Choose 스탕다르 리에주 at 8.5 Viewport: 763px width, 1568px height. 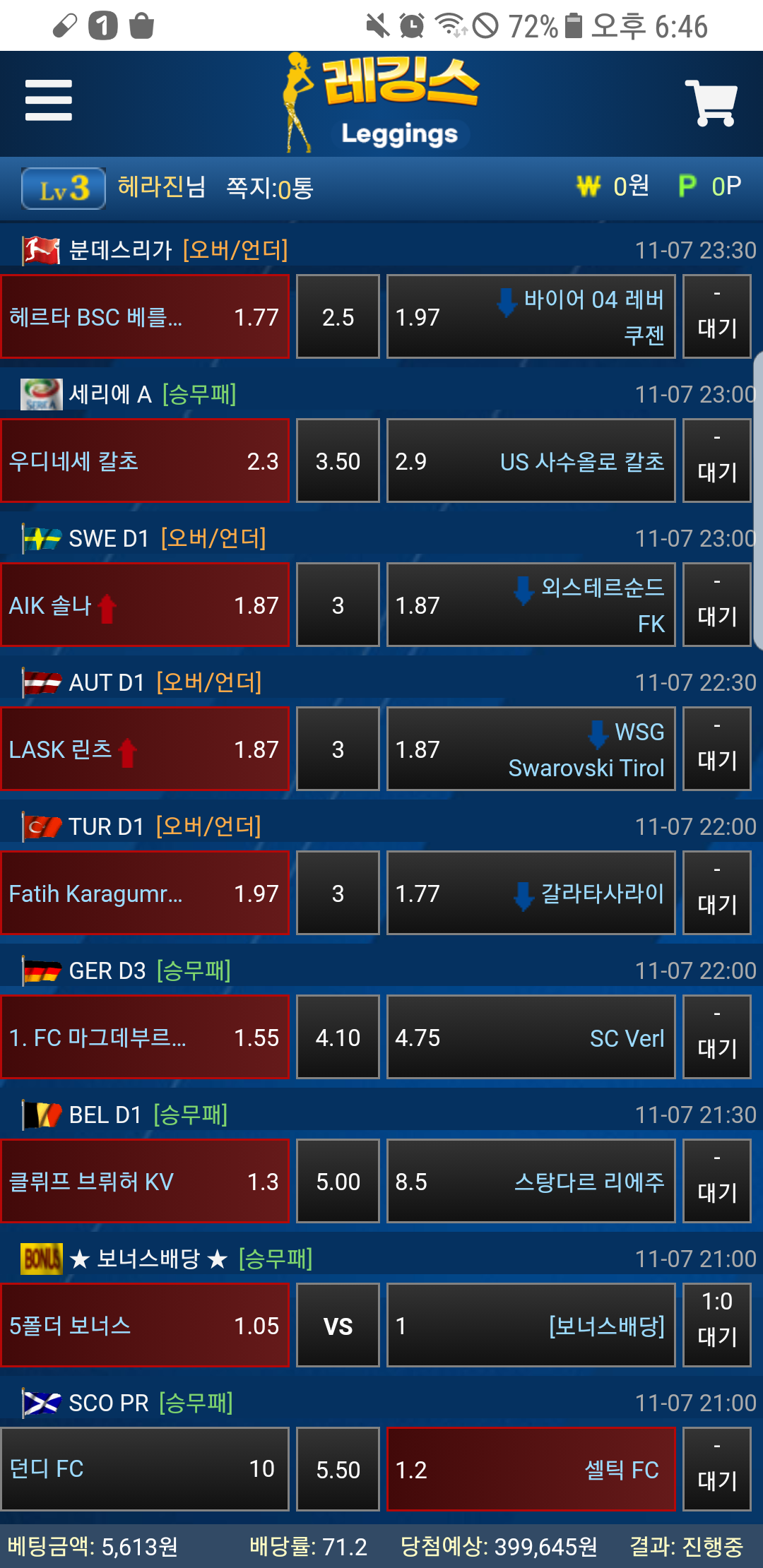point(531,1182)
